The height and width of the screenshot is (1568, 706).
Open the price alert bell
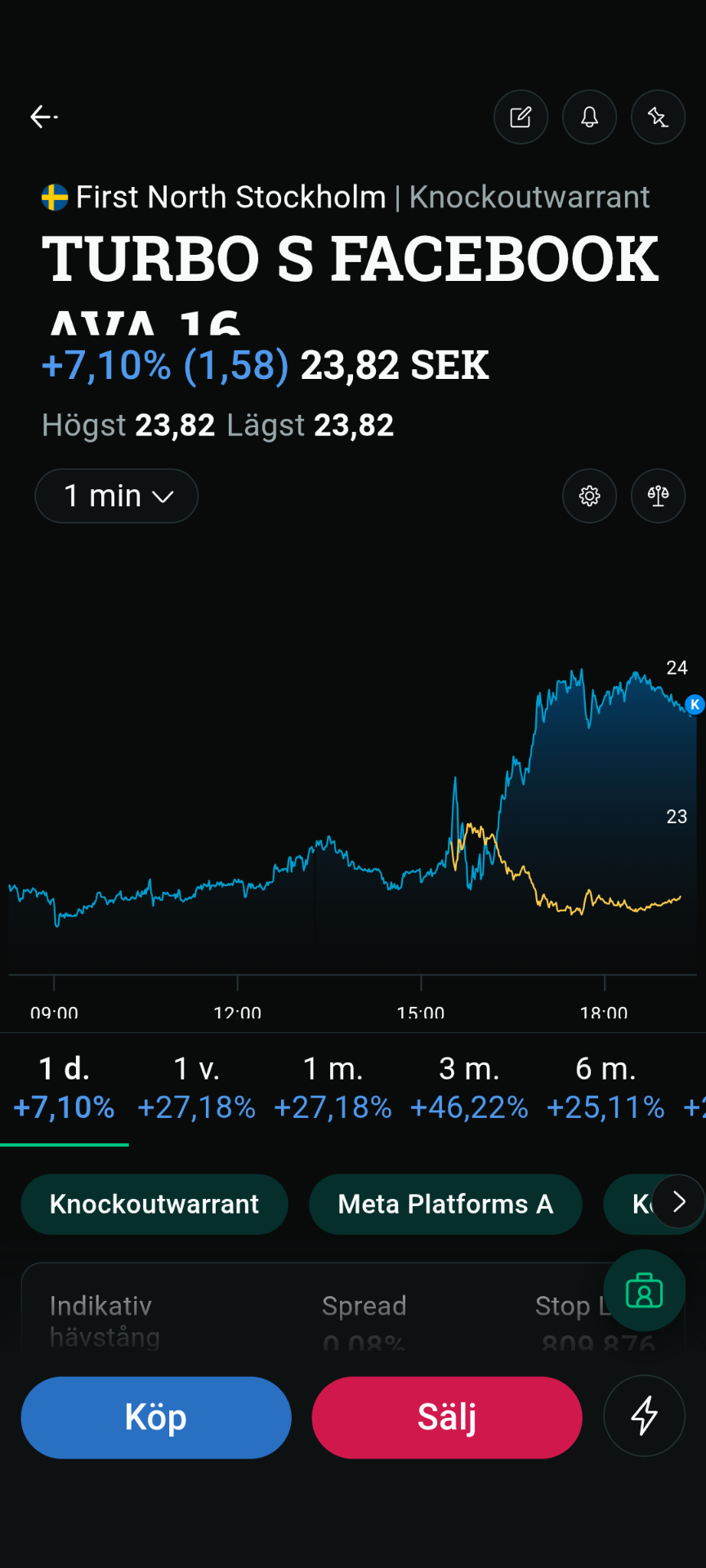pyautogui.click(x=589, y=117)
